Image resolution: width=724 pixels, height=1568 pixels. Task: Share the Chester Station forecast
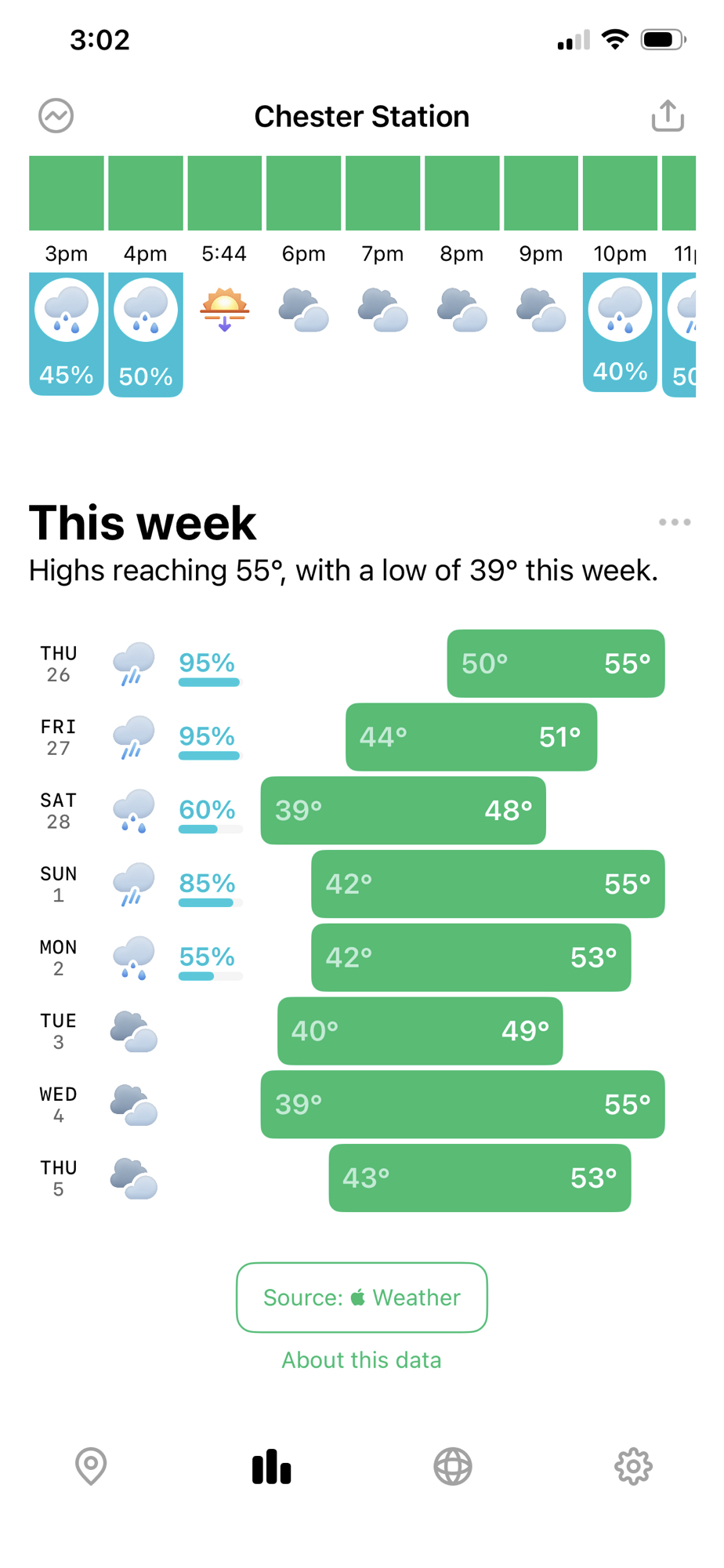[x=668, y=116]
